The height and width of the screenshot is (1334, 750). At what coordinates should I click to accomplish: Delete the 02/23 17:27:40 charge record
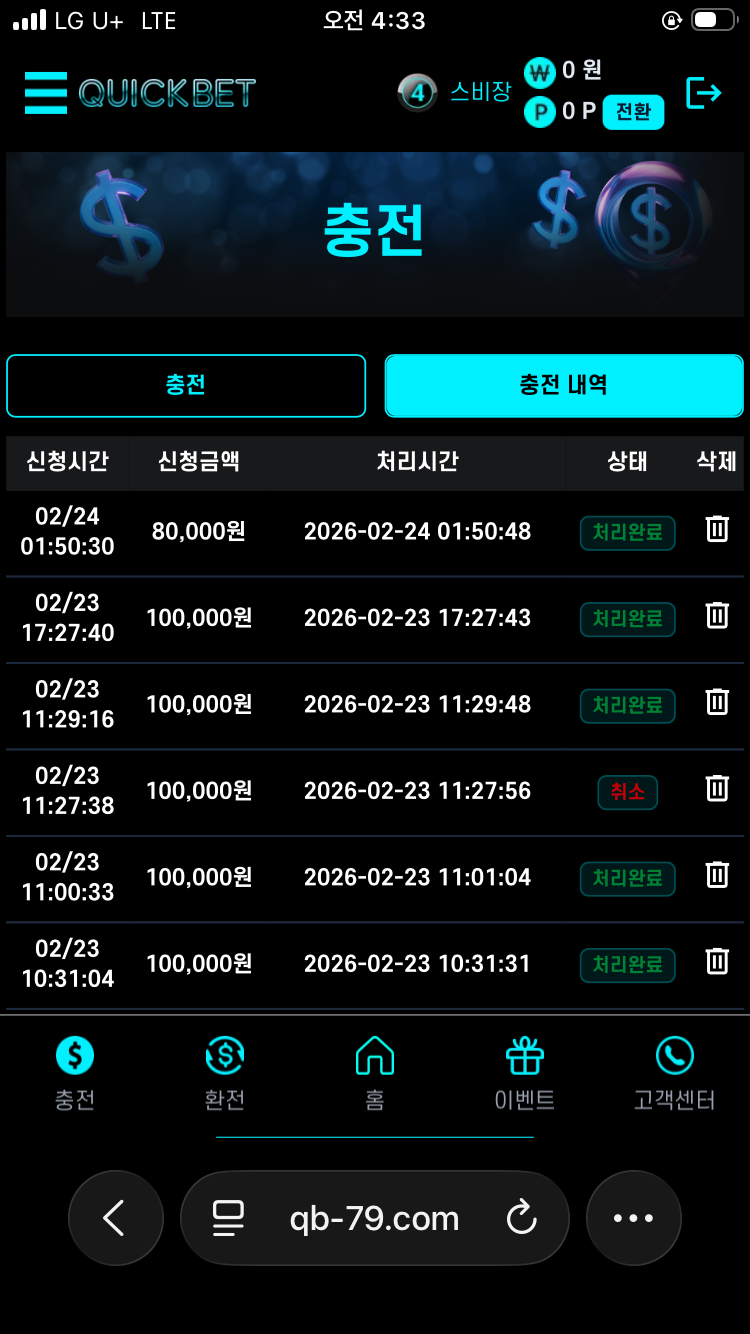pyautogui.click(x=717, y=616)
